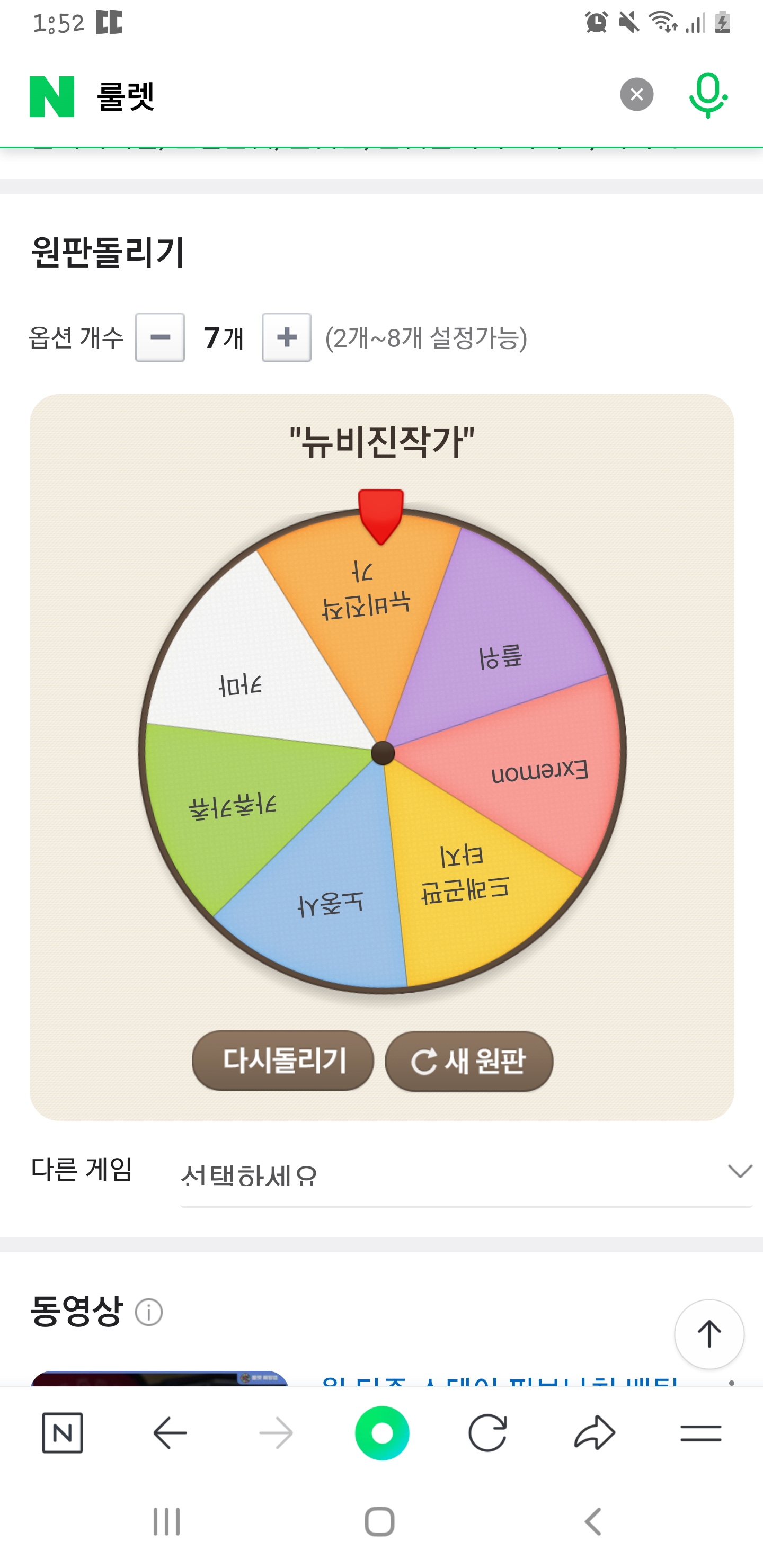Jump to top with the up-arrow button
Image resolution: width=763 pixels, height=1568 pixels.
(x=709, y=1334)
